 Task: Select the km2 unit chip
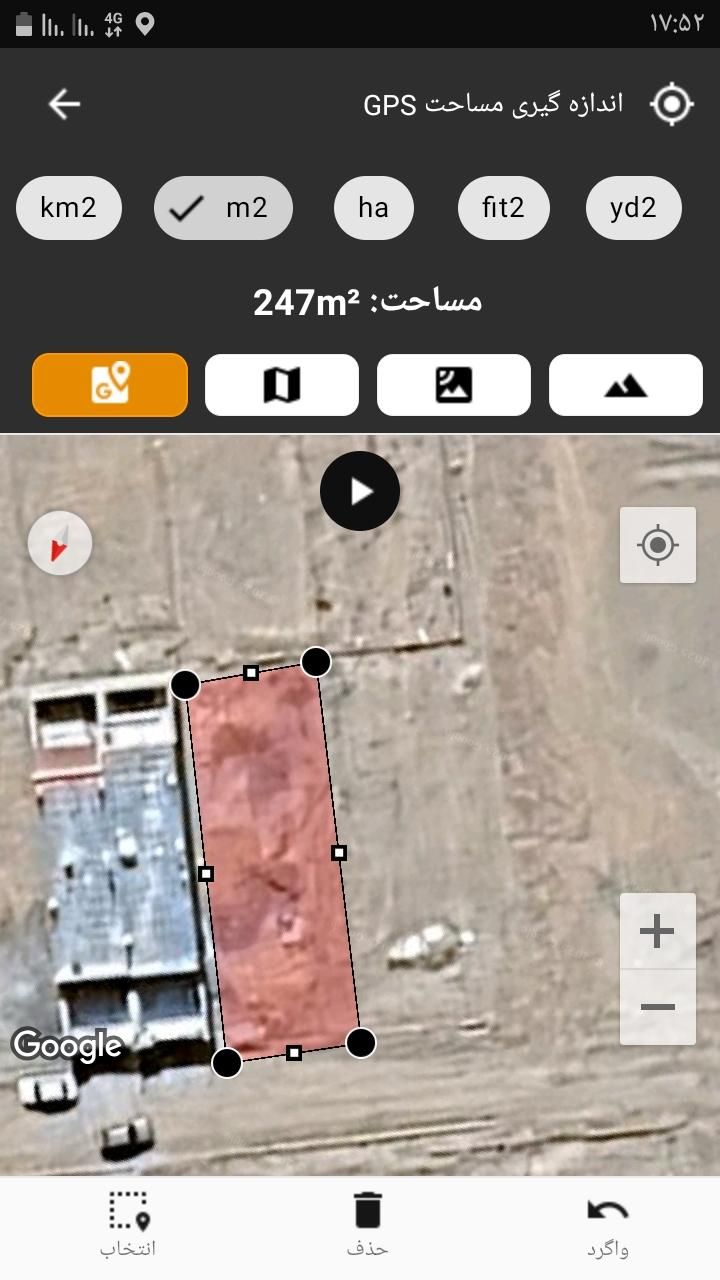(68, 208)
